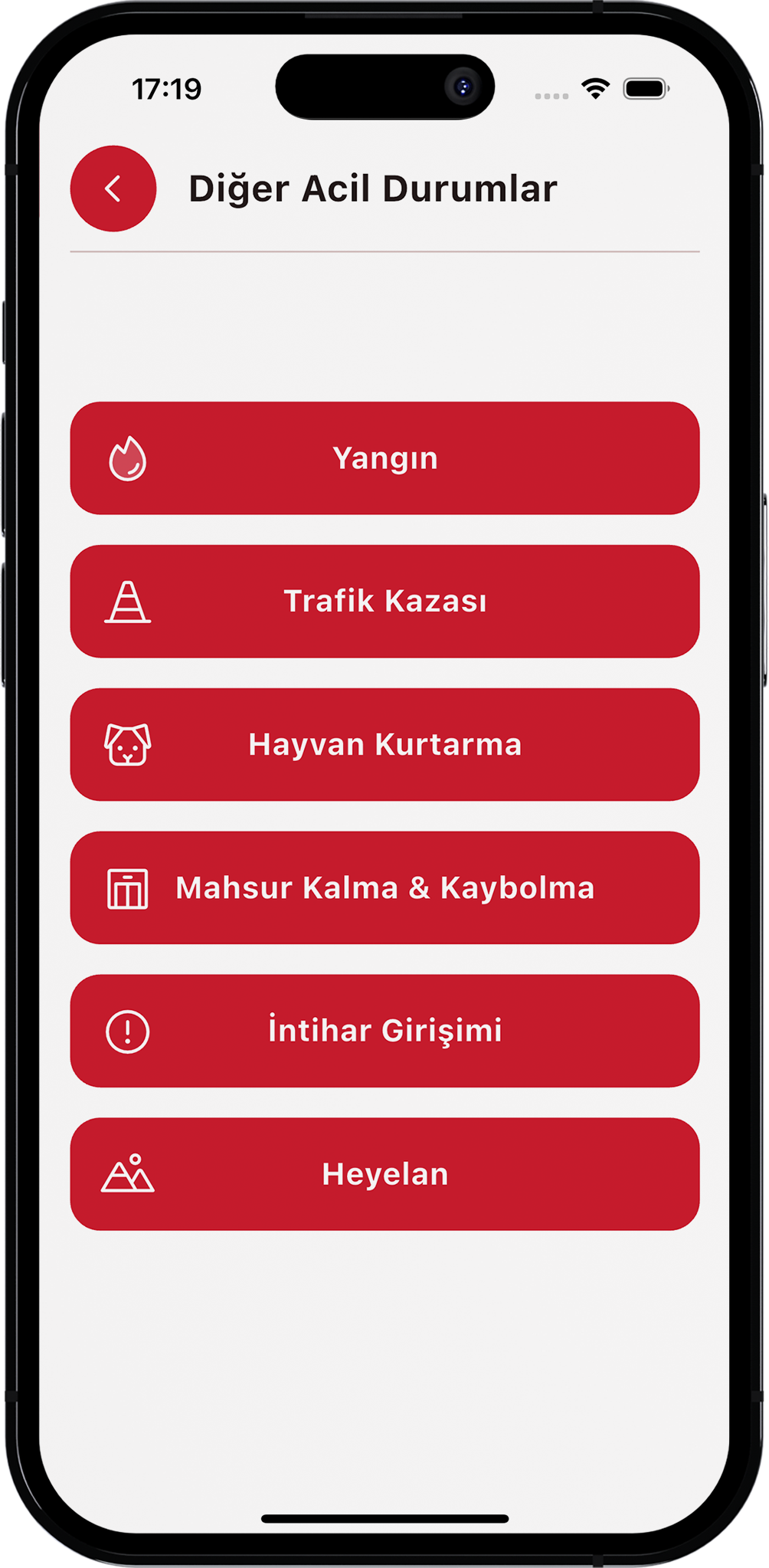
Task: Select the Heyelan option
Action: (384, 1174)
